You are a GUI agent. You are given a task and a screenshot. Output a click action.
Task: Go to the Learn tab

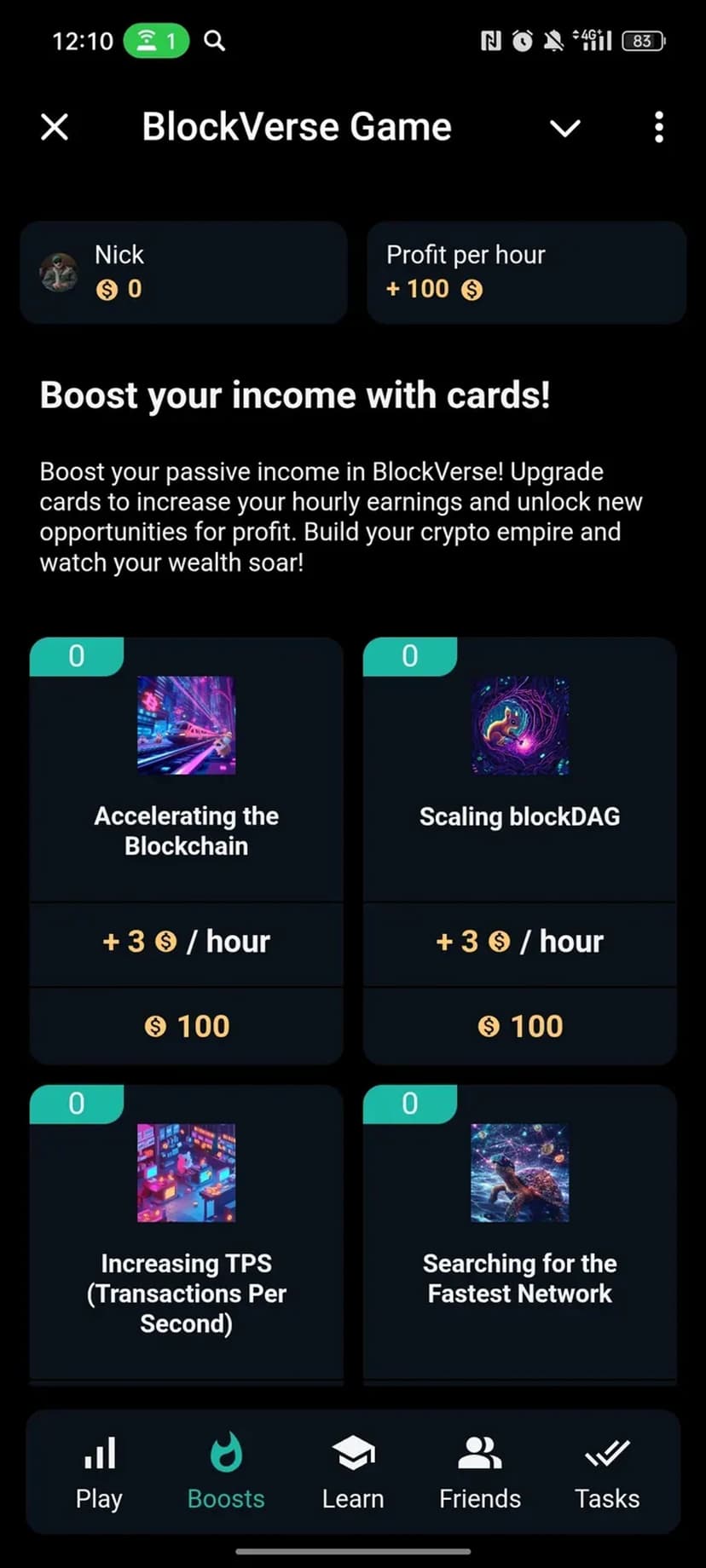pyautogui.click(x=353, y=1472)
